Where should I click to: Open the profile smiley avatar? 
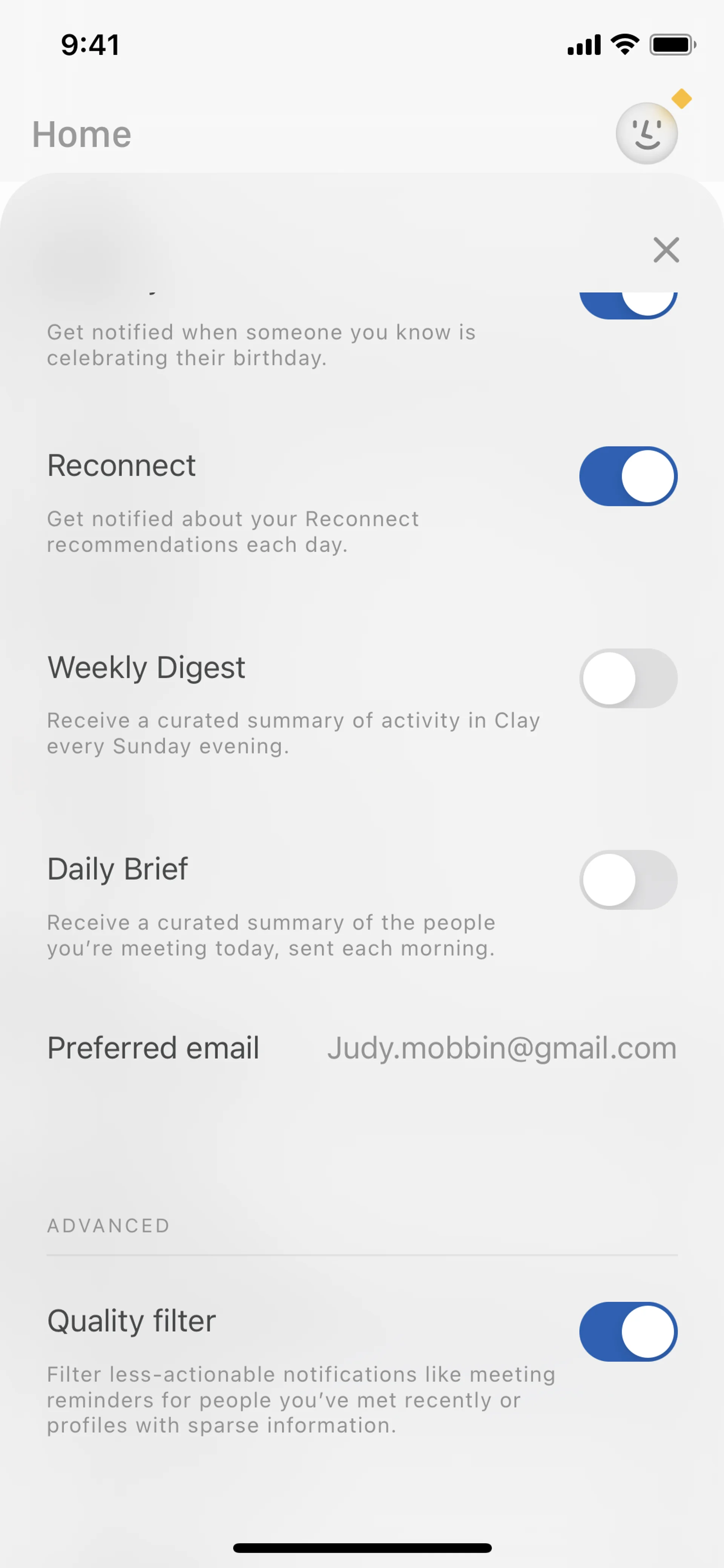tap(646, 133)
